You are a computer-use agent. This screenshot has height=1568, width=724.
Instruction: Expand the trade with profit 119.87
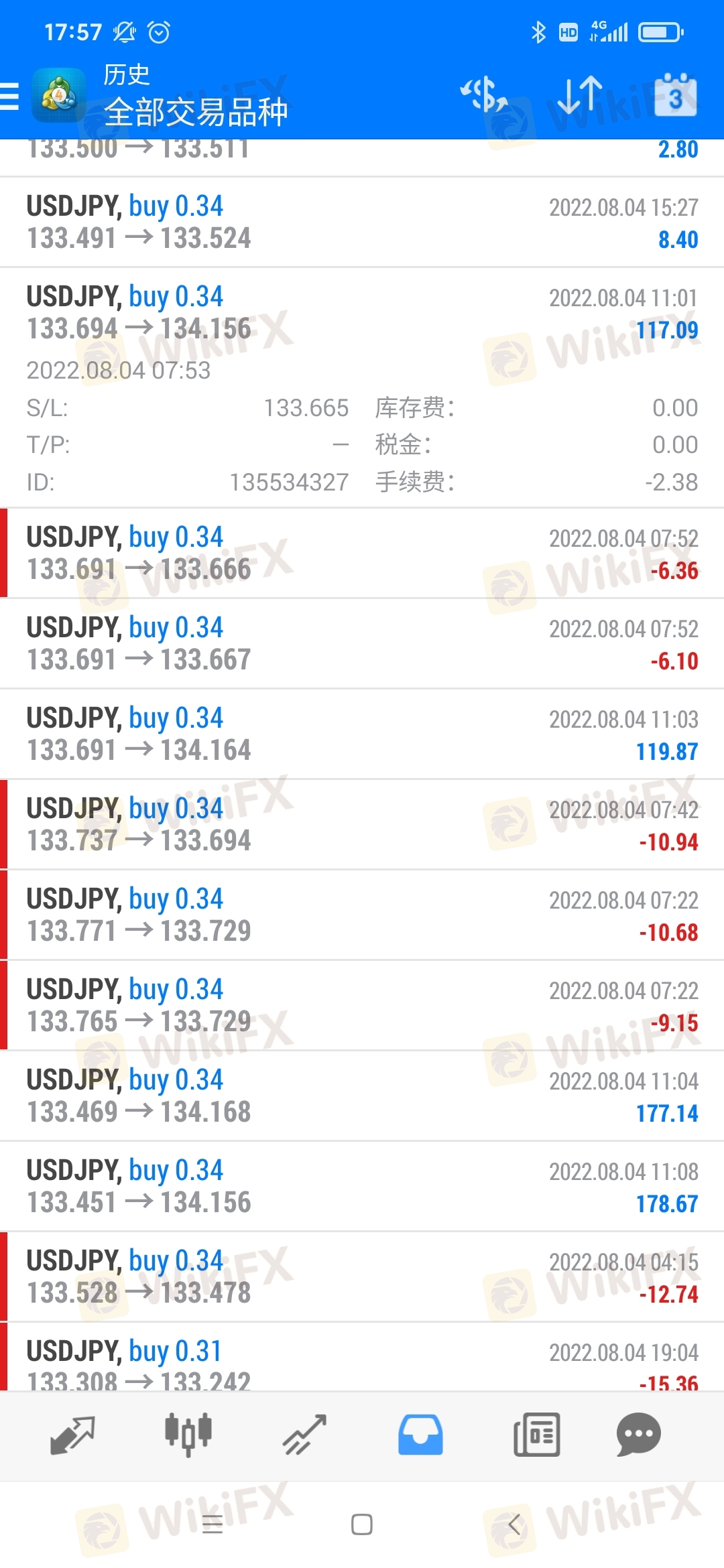click(x=362, y=734)
